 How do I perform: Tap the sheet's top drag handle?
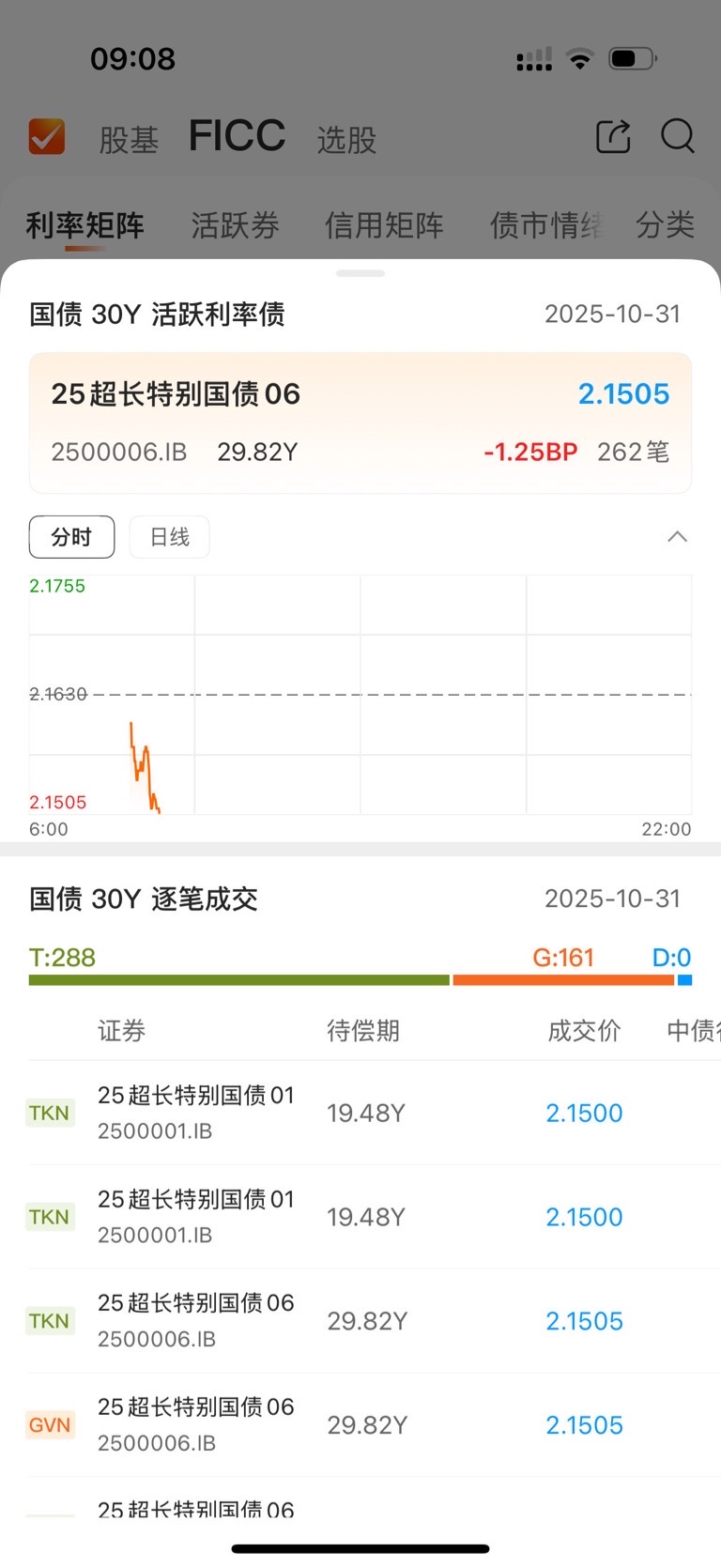pos(360,273)
